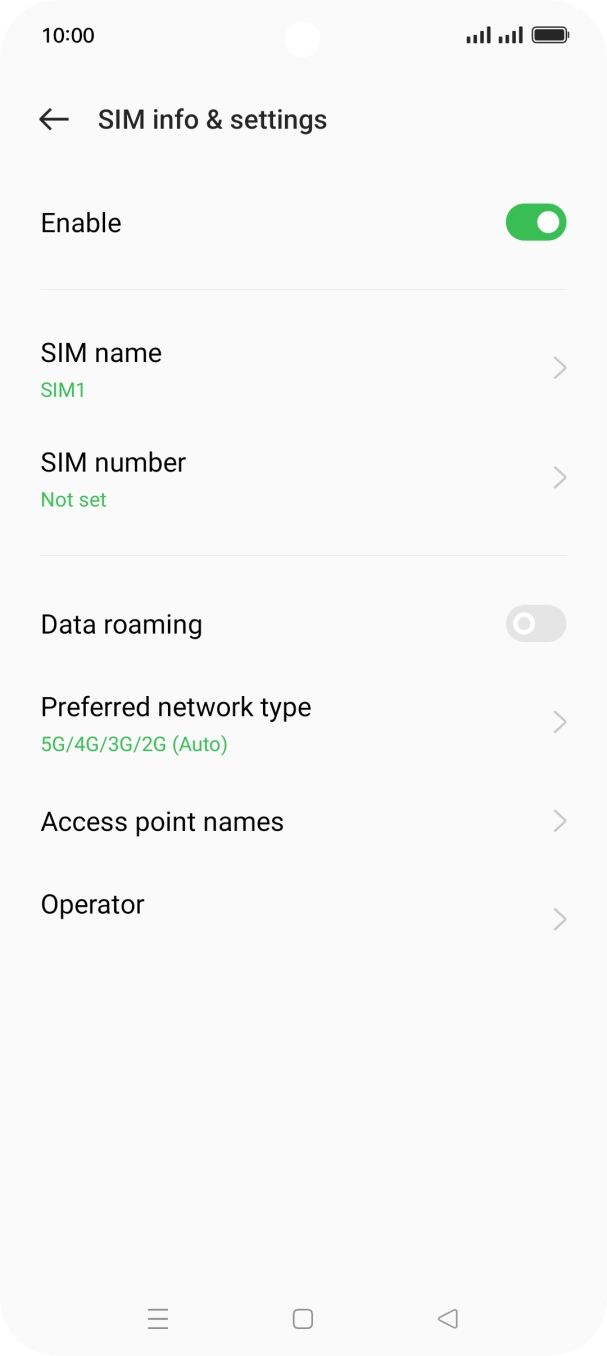The height and width of the screenshot is (1356, 607).
Task: Open recent apps from navigation bar
Action: (x=158, y=1319)
